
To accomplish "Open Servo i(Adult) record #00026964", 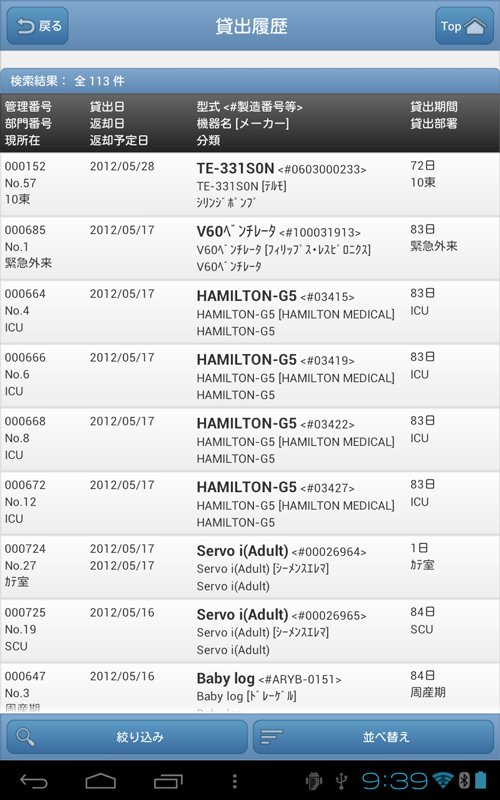I will click(x=250, y=567).
